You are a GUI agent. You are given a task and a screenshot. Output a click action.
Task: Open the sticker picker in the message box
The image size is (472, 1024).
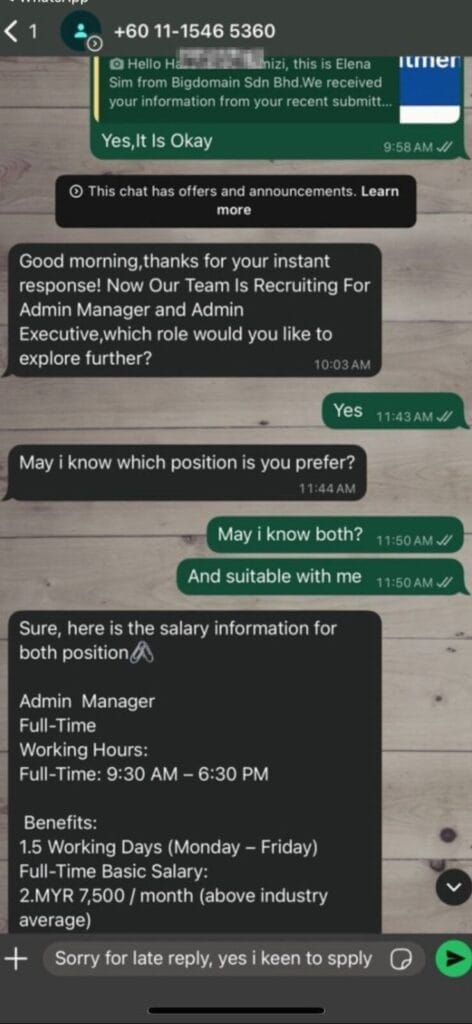(x=400, y=959)
